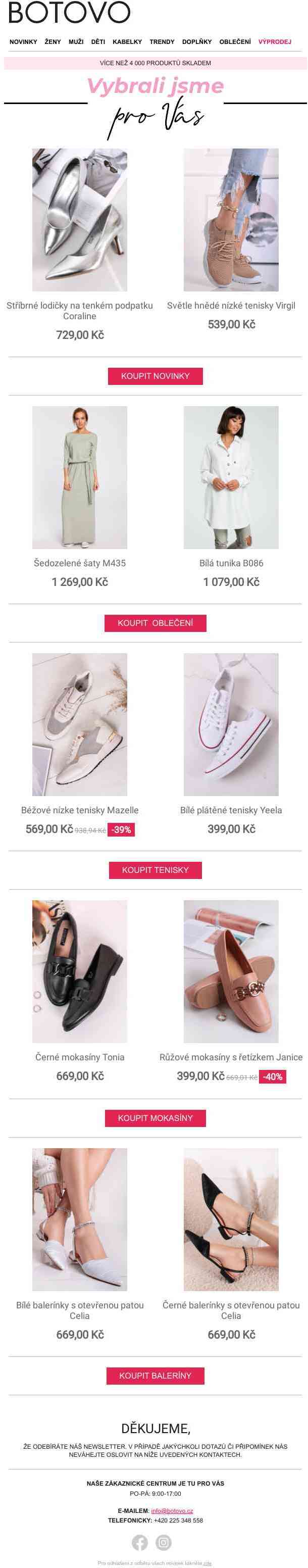308x1568 pixels.
Task: Open the Šedozelené šaty M435 product
Action: click(79, 477)
